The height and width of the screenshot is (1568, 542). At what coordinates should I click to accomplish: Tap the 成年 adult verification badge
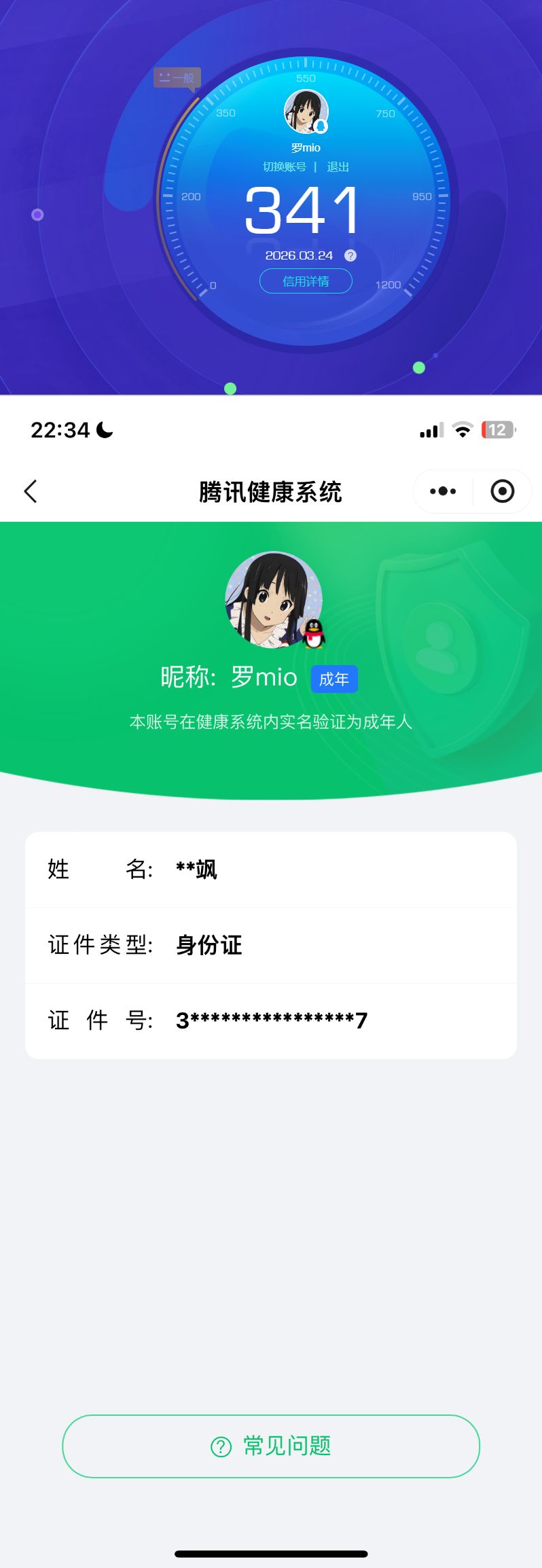pyautogui.click(x=333, y=678)
